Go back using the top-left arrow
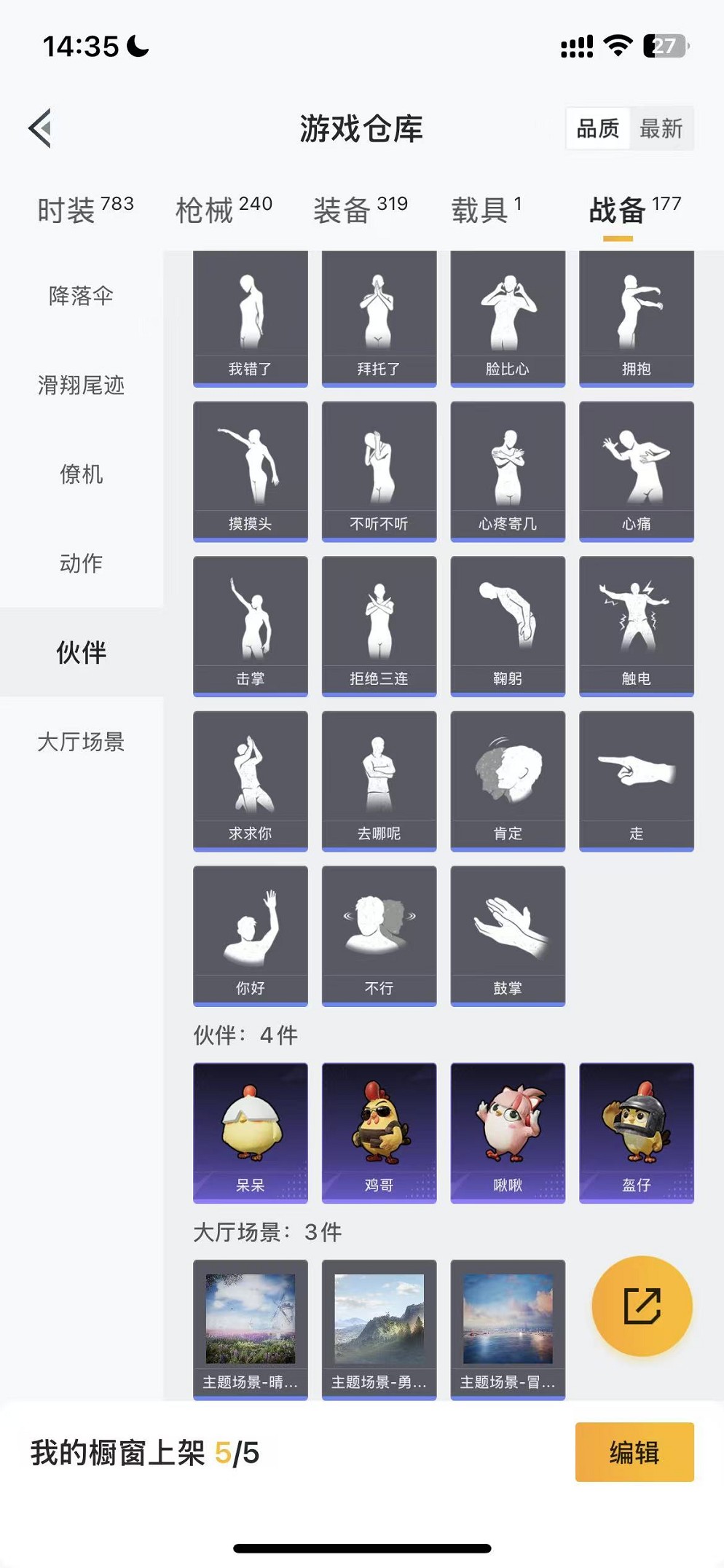Viewport: 724px width, 1568px height. (41, 128)
